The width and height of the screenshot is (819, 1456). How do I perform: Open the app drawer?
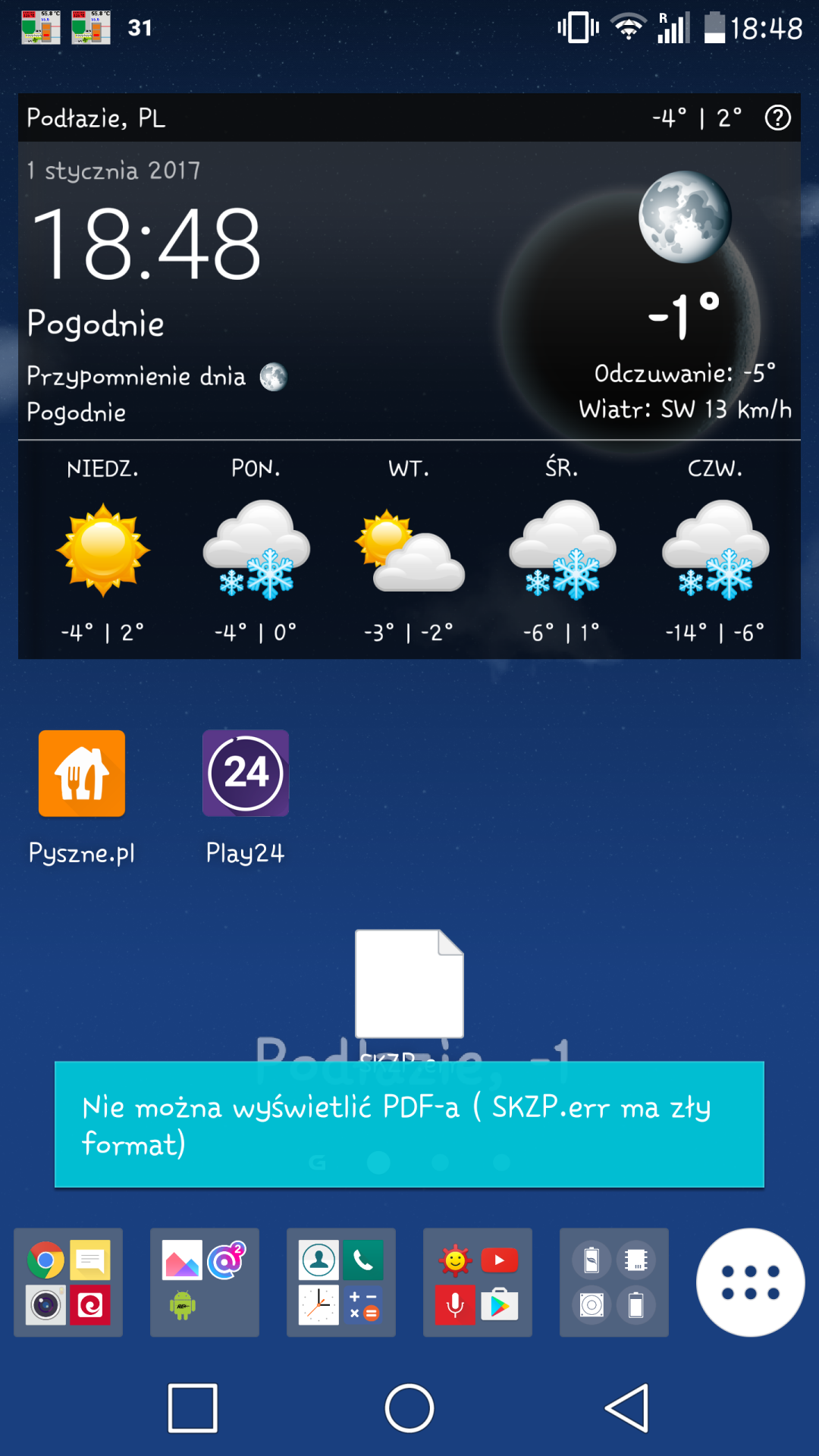[750, 1282]
